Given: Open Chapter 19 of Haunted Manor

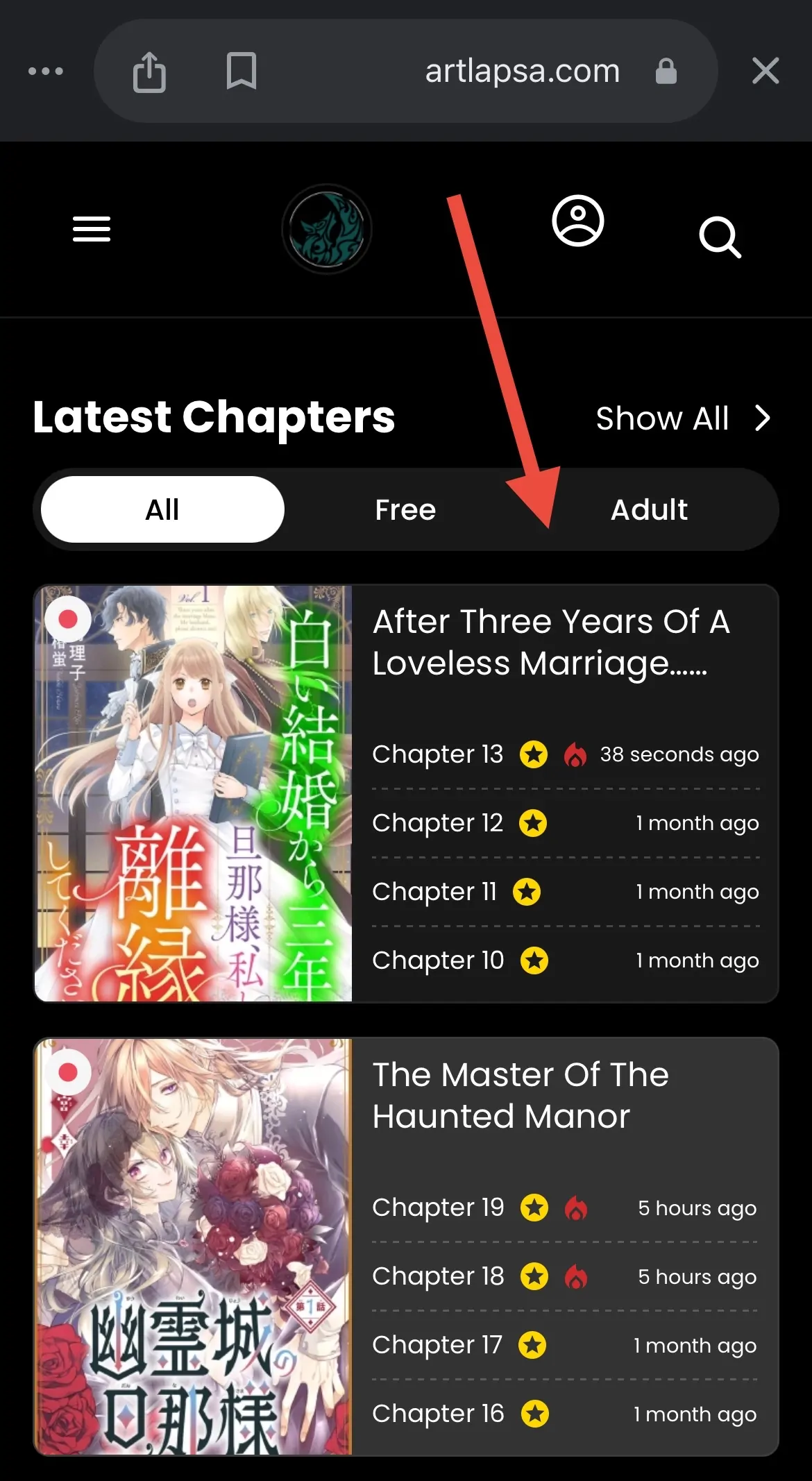Looking at the screenshot, I should [438, 1208].
